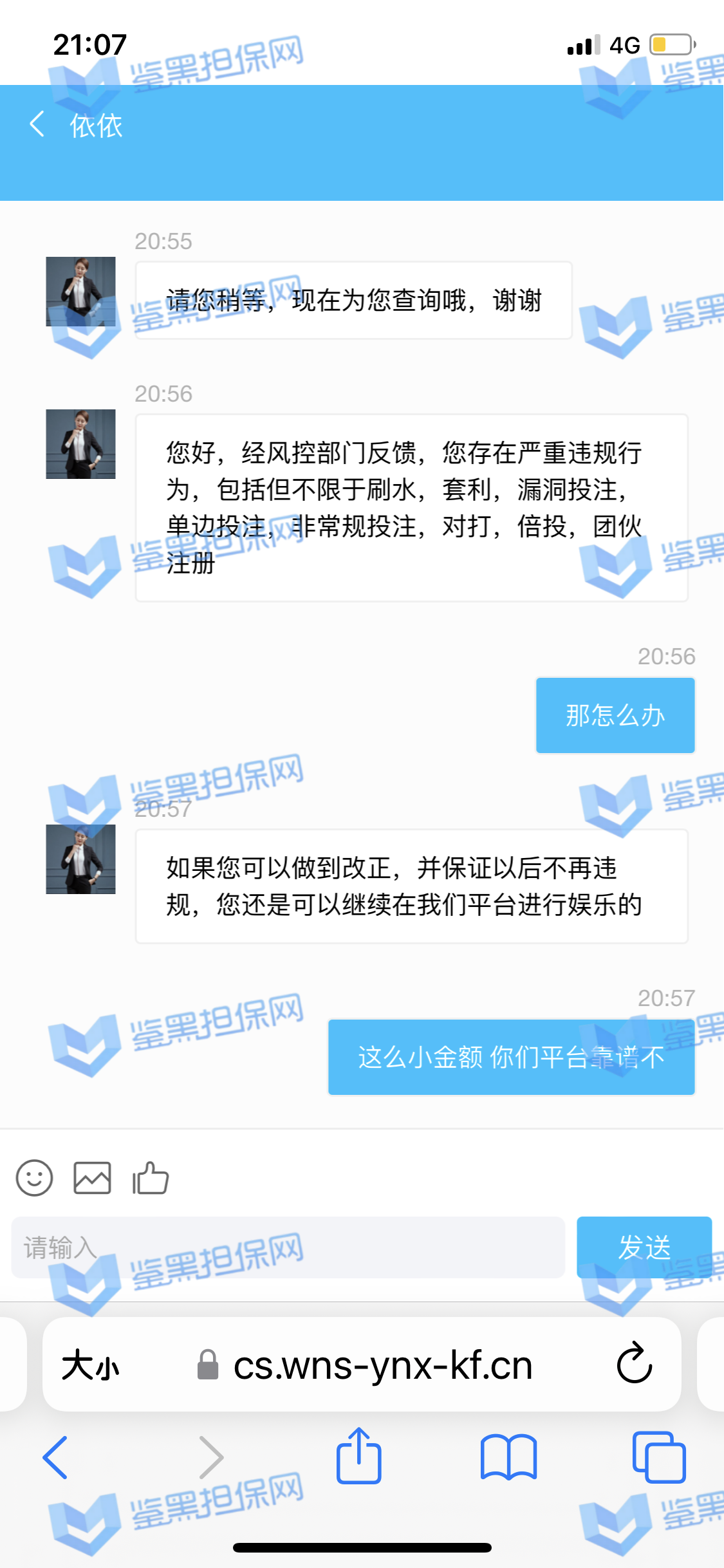The width and height of the screenshot is (724, 1568).
Task: Attach an image to the chat
Action: (92, 1178)
